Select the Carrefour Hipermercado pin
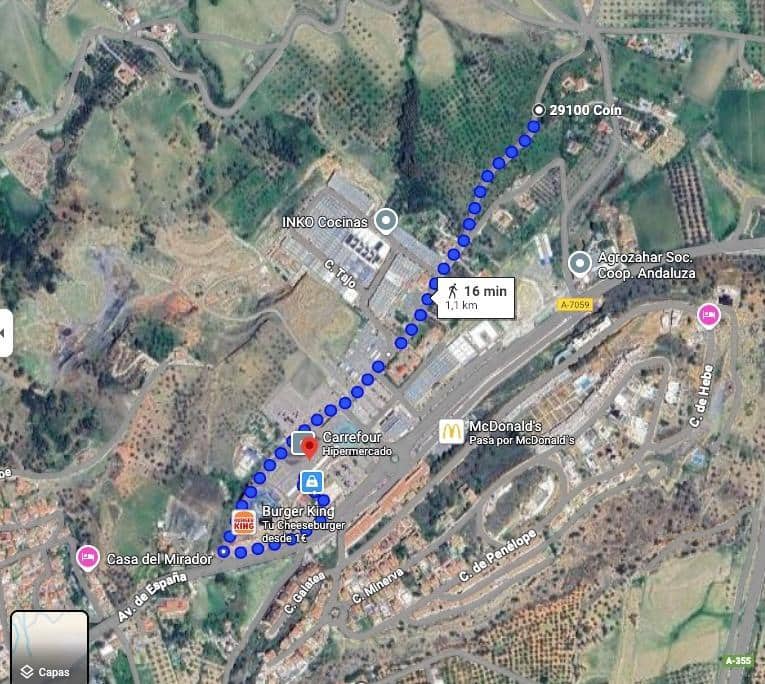The height and width of the screenshot is (684, 765). pos(308,445)
